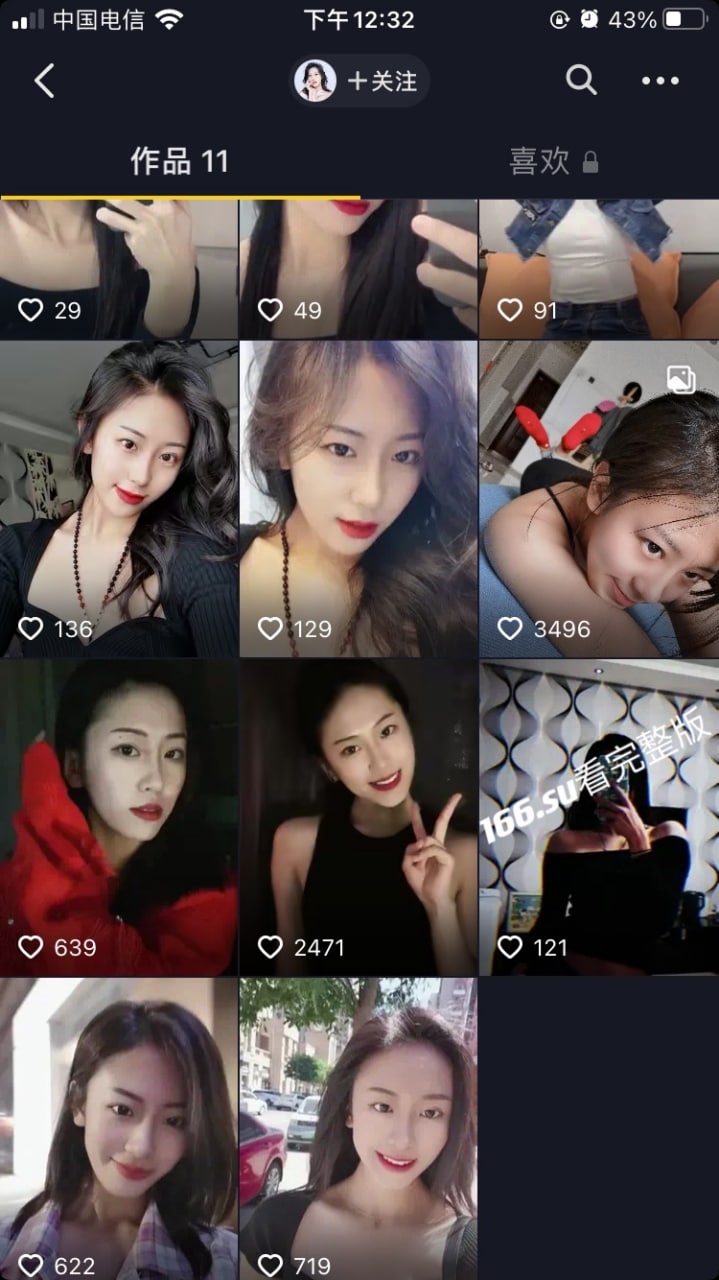This screenshot has height=1280, width=719.
Task: Select the 作品 11 tab
Action: tap(180, 161)
